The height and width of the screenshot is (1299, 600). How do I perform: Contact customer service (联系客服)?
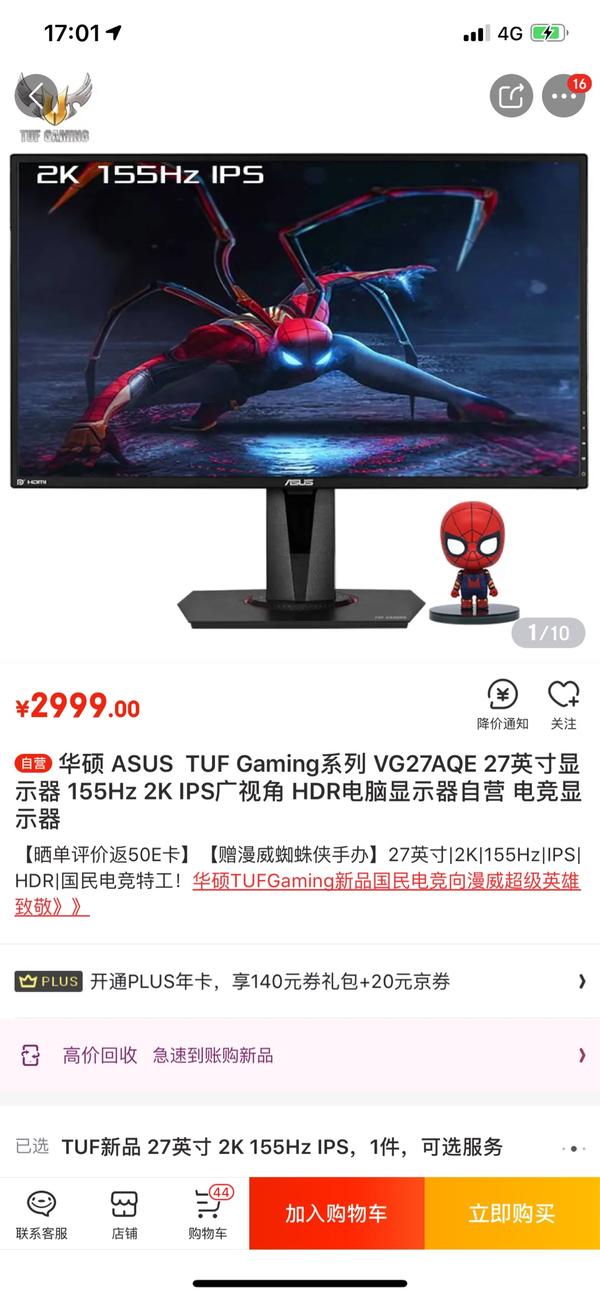point(42,1214)
